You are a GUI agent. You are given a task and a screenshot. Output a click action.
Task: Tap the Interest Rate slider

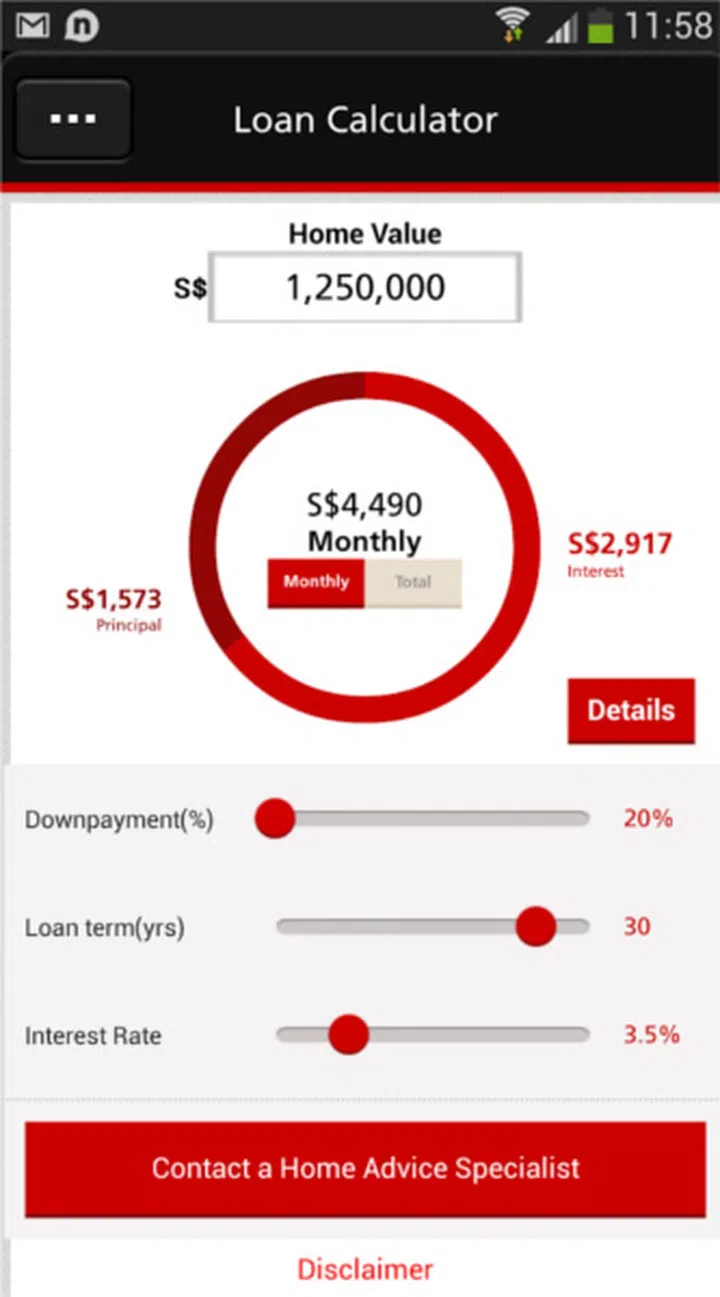pyautogui.click(x=349, y=1035)
